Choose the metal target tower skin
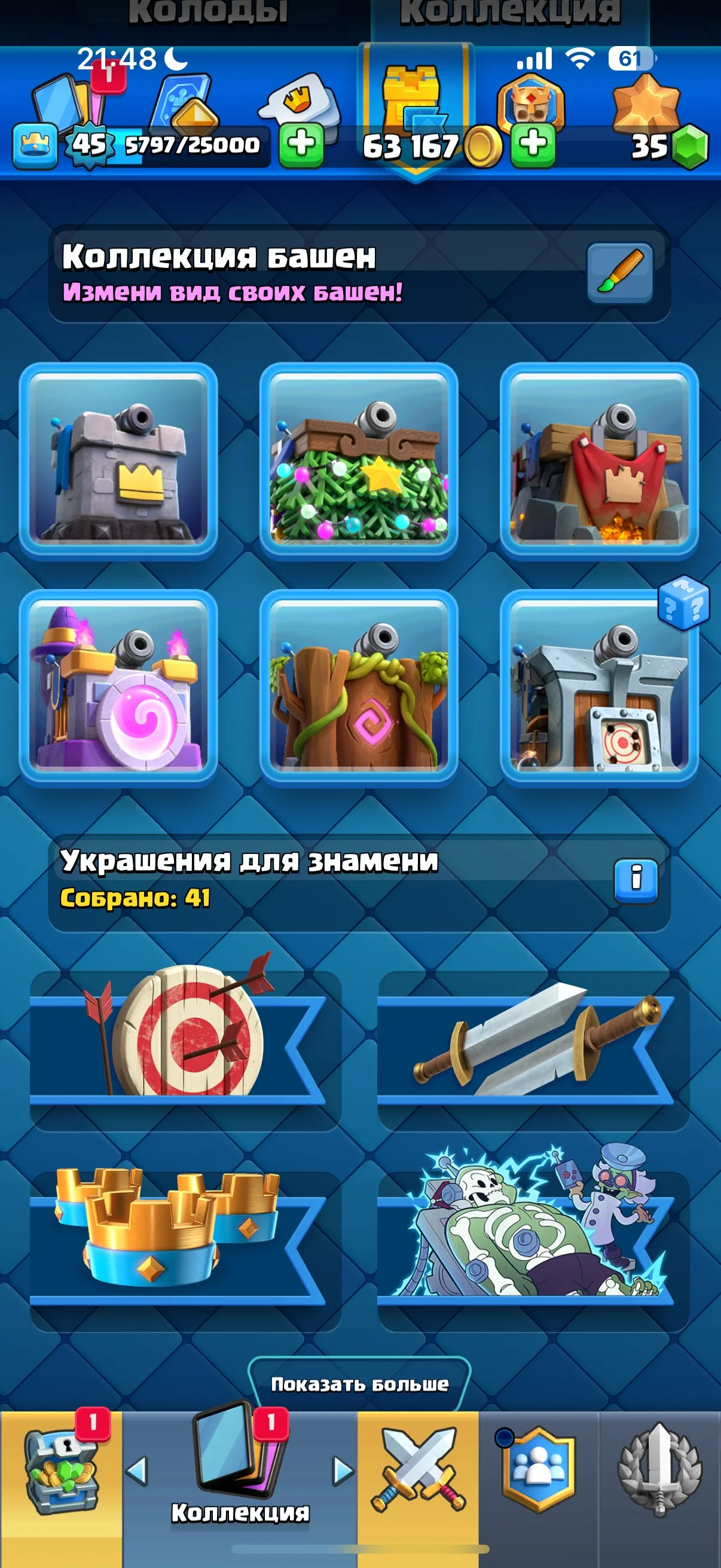Image resolution: width=721 pixels, height=1568 pixels. point(598,687)
